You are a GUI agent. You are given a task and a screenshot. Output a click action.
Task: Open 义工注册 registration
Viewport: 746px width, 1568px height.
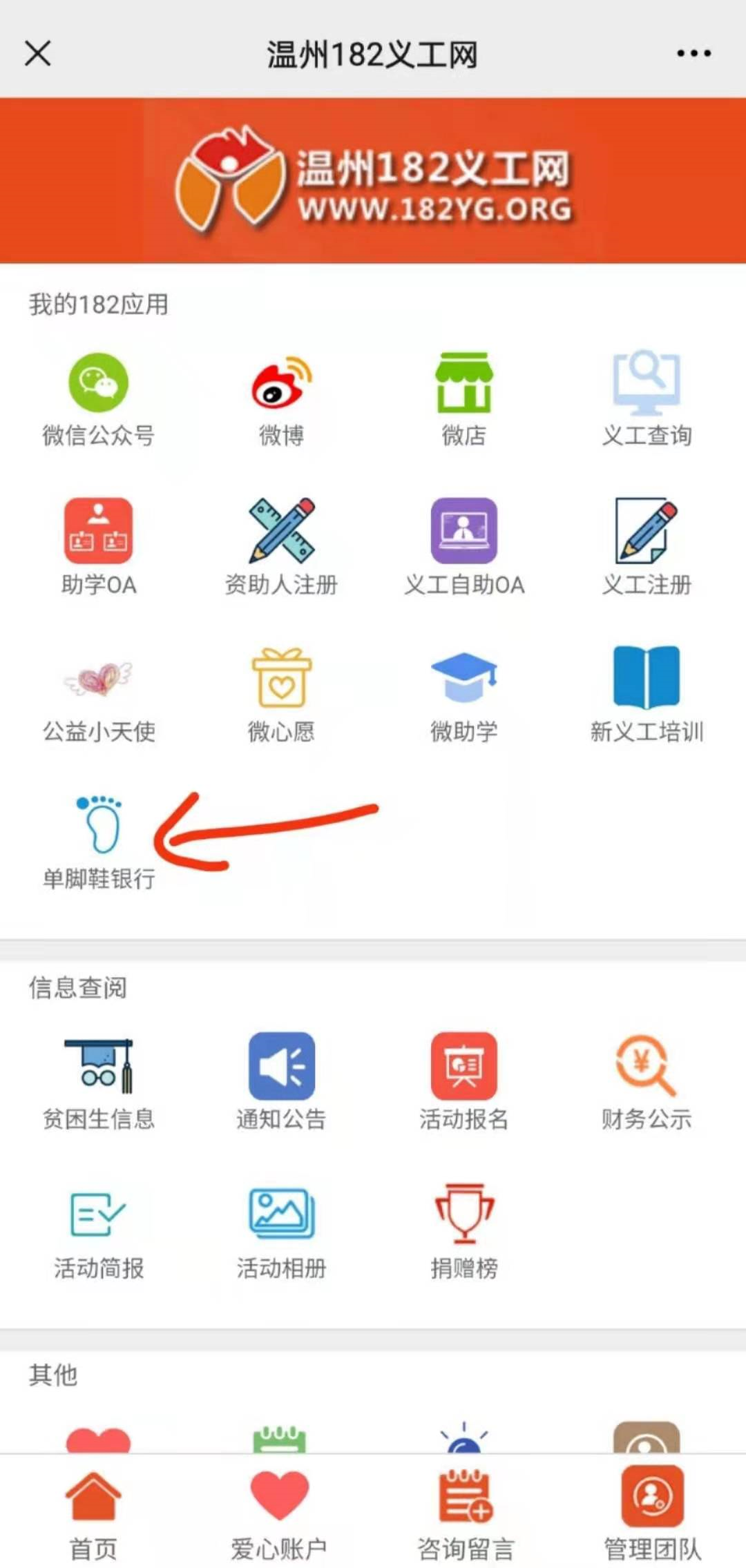647,547
